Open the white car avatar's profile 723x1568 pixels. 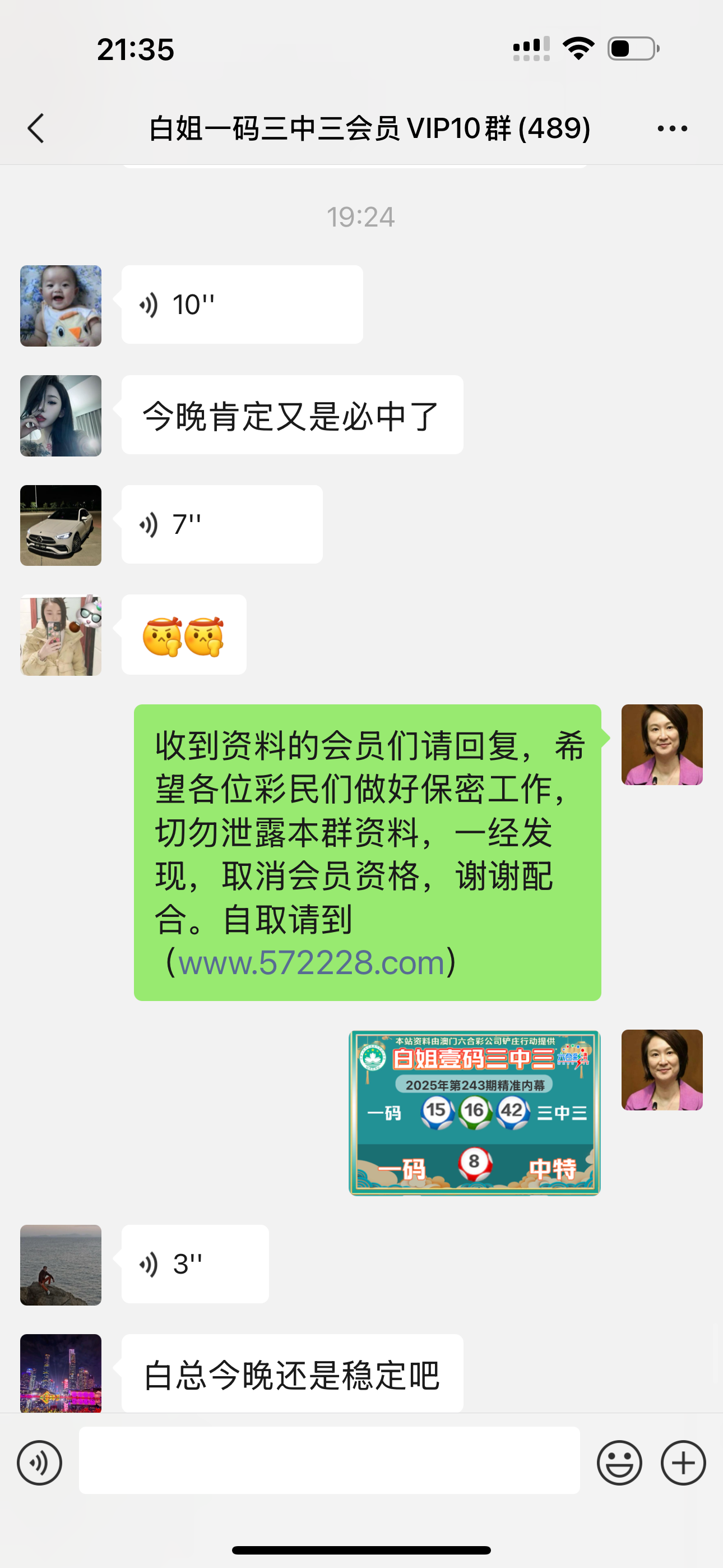61,525
